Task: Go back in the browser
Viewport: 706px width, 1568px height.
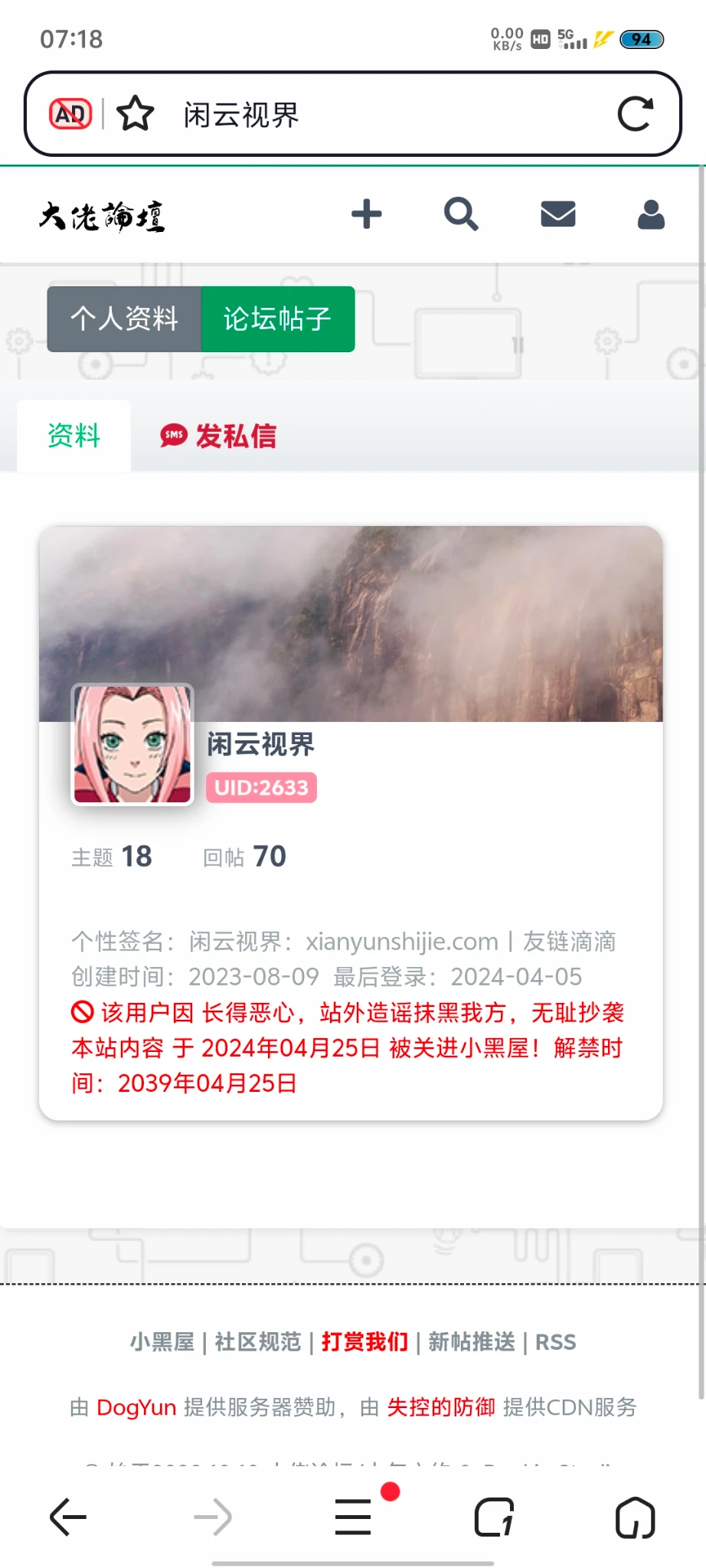Action: (68, 1517)
